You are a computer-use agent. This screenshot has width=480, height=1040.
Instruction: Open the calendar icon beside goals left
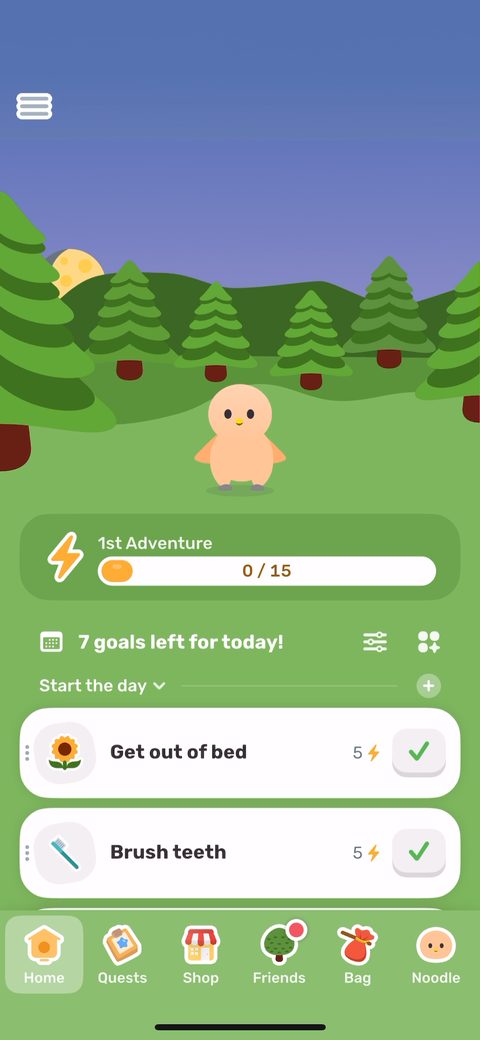pyautogui.click(x=52, y=642)
